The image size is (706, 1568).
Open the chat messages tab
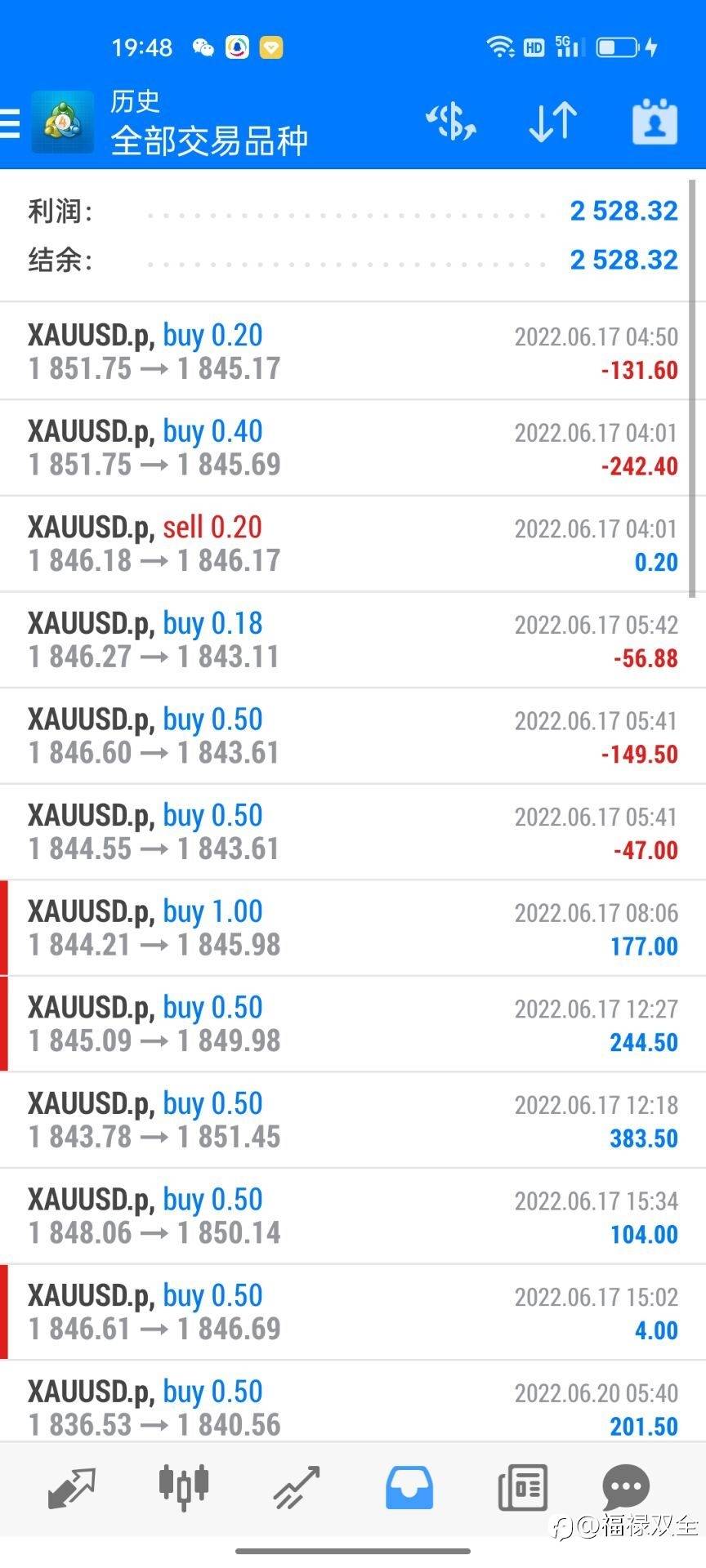[x=626, y=1487]
